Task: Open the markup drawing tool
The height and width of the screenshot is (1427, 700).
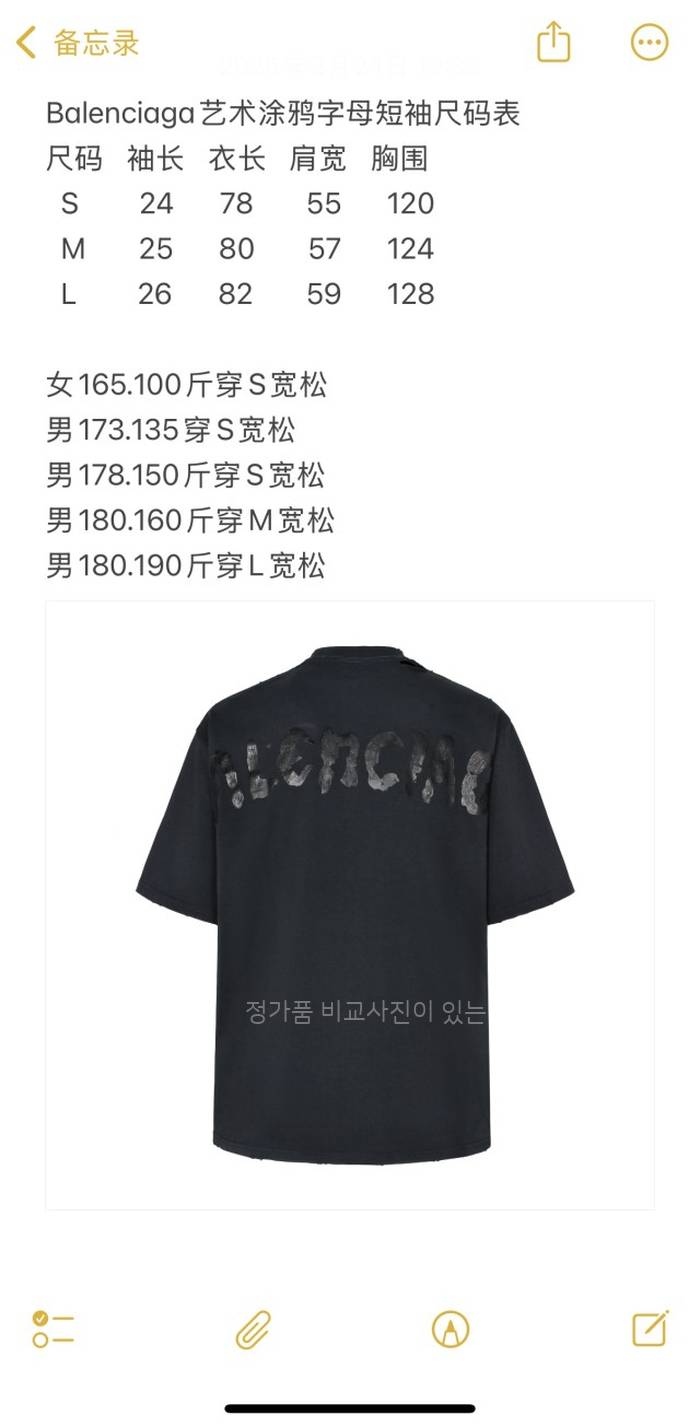Action: (451, 1328)
